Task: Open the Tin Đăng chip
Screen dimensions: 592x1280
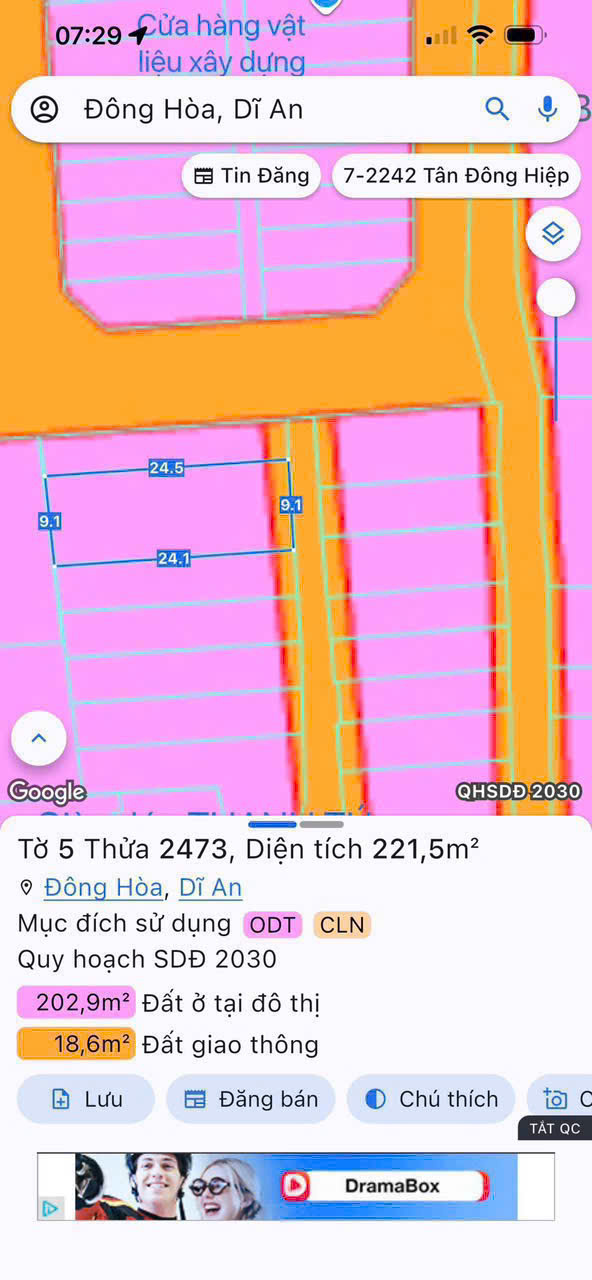Action: point(251,176)
